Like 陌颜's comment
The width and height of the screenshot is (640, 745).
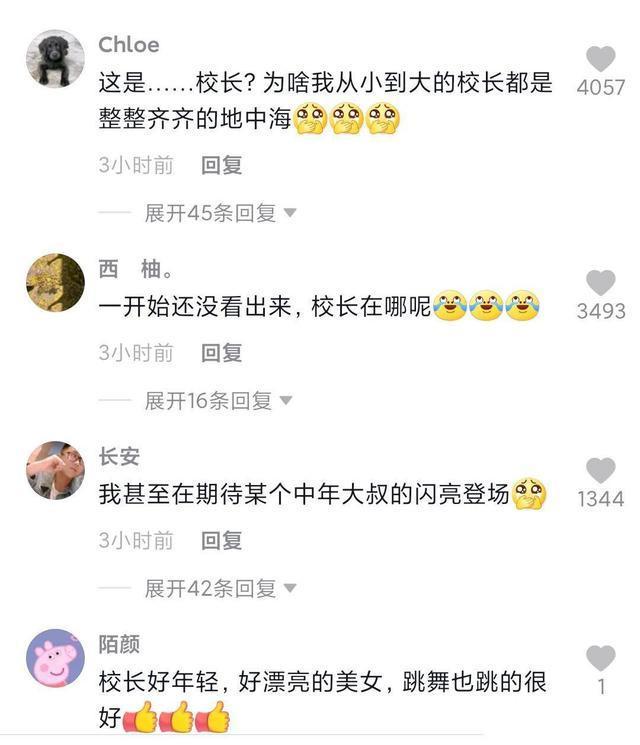(600, 658)
